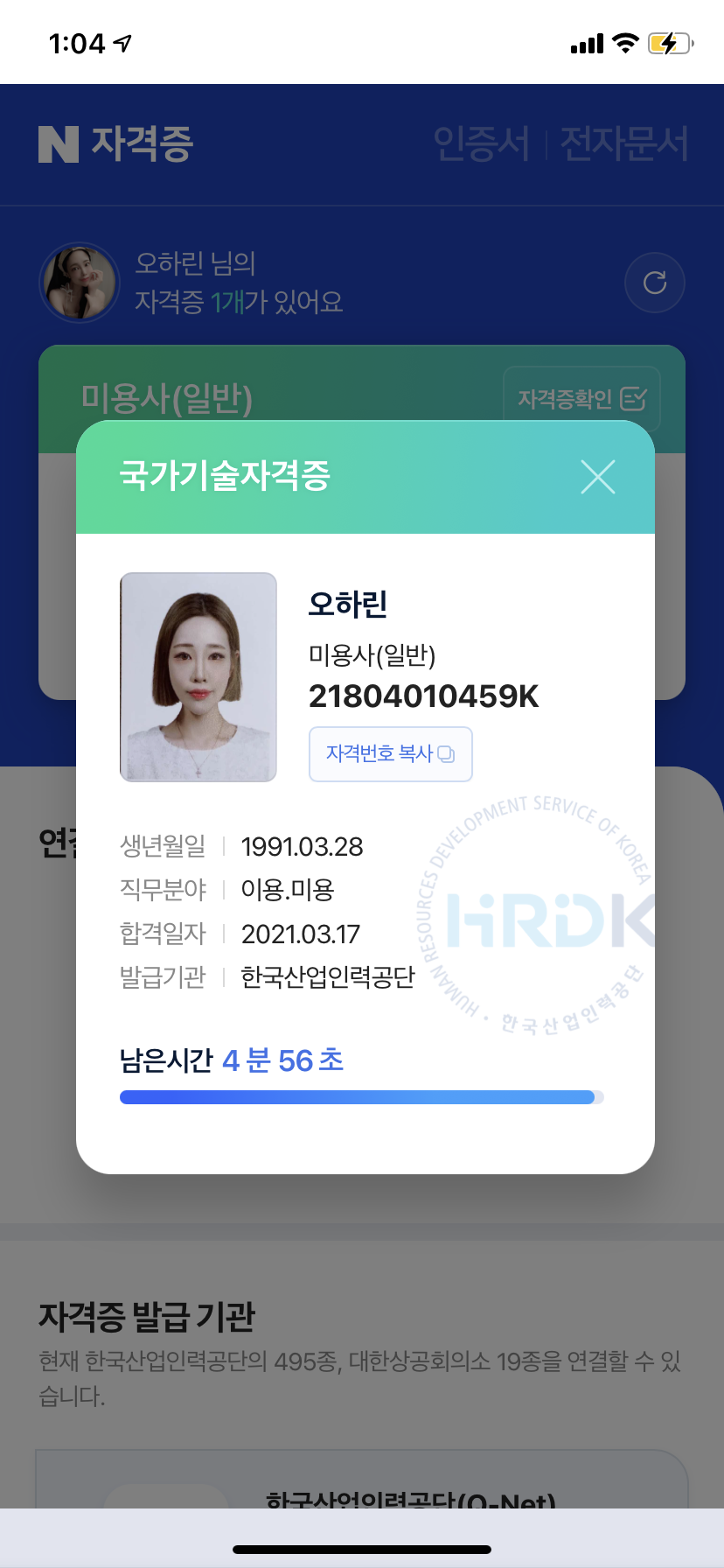Close the 국가기술자격증 dialog
The image size is (724, 1568).
pyautogui.click(x=598, y=477)
